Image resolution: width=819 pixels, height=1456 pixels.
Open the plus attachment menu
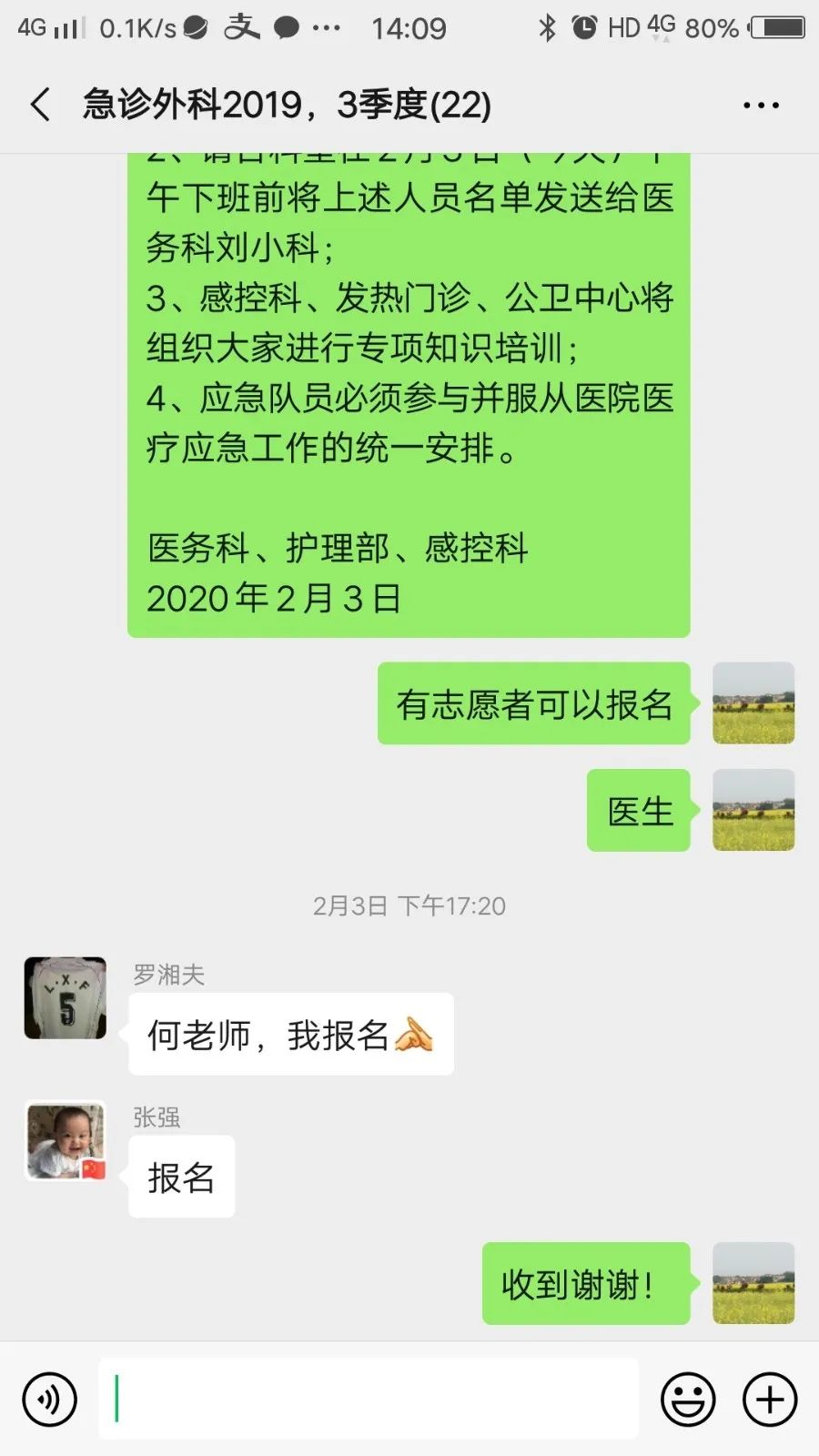tap(770, 1400)
